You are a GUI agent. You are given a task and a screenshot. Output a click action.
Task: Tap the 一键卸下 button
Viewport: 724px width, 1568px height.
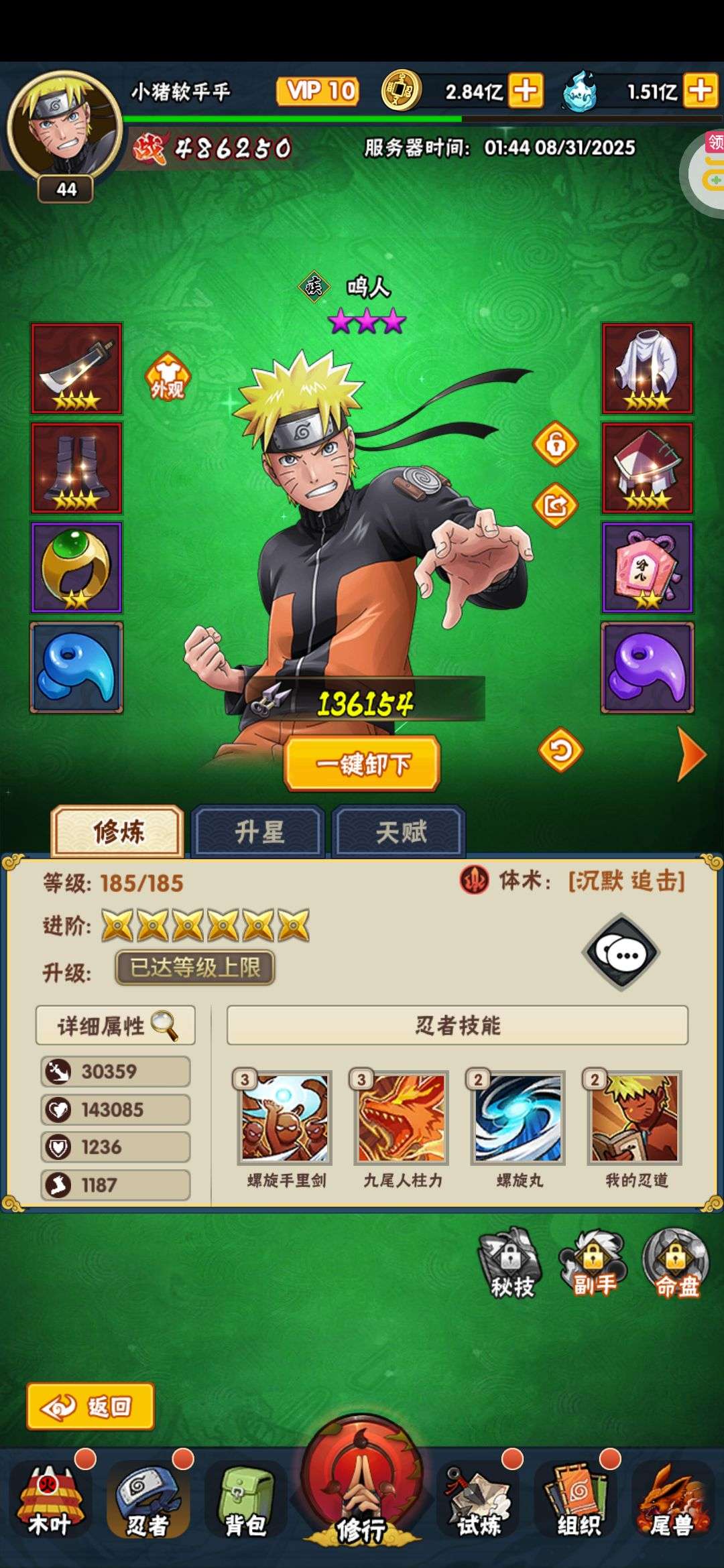pos(362,763)
